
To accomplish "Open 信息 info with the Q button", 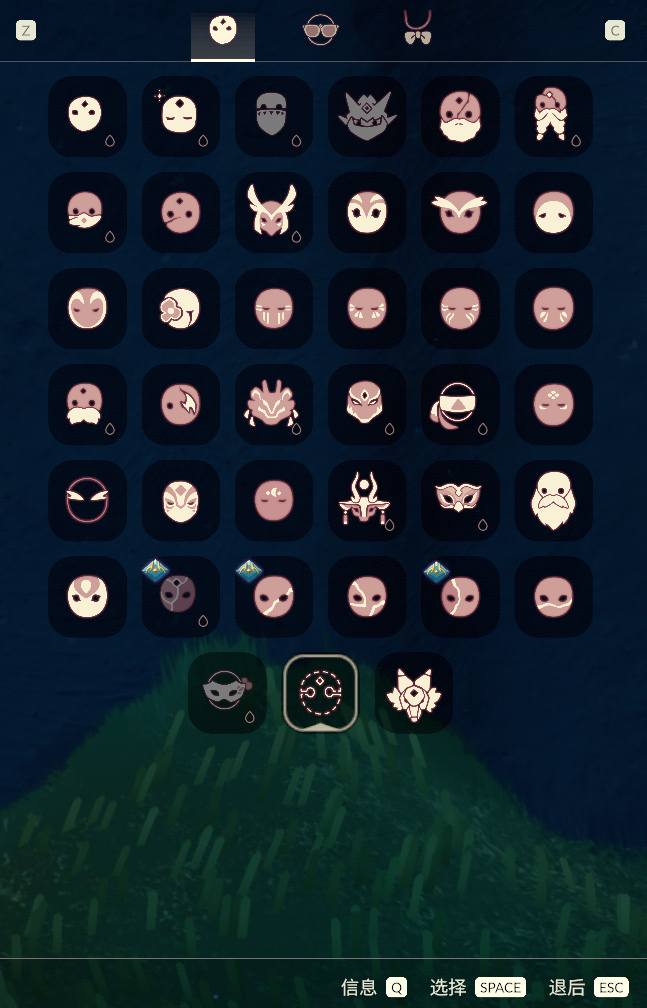I will coord(396,987).
